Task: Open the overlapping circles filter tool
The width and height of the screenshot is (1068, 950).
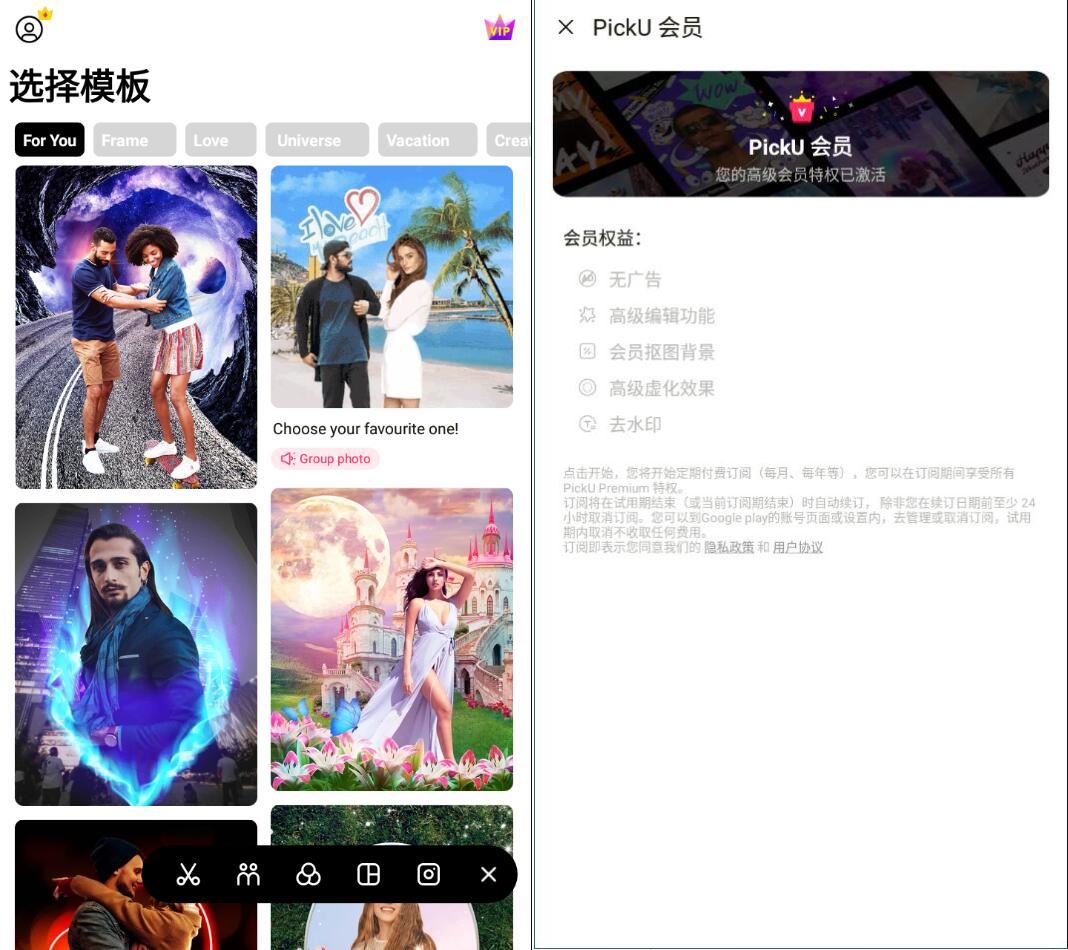Action: click(308, 875)
